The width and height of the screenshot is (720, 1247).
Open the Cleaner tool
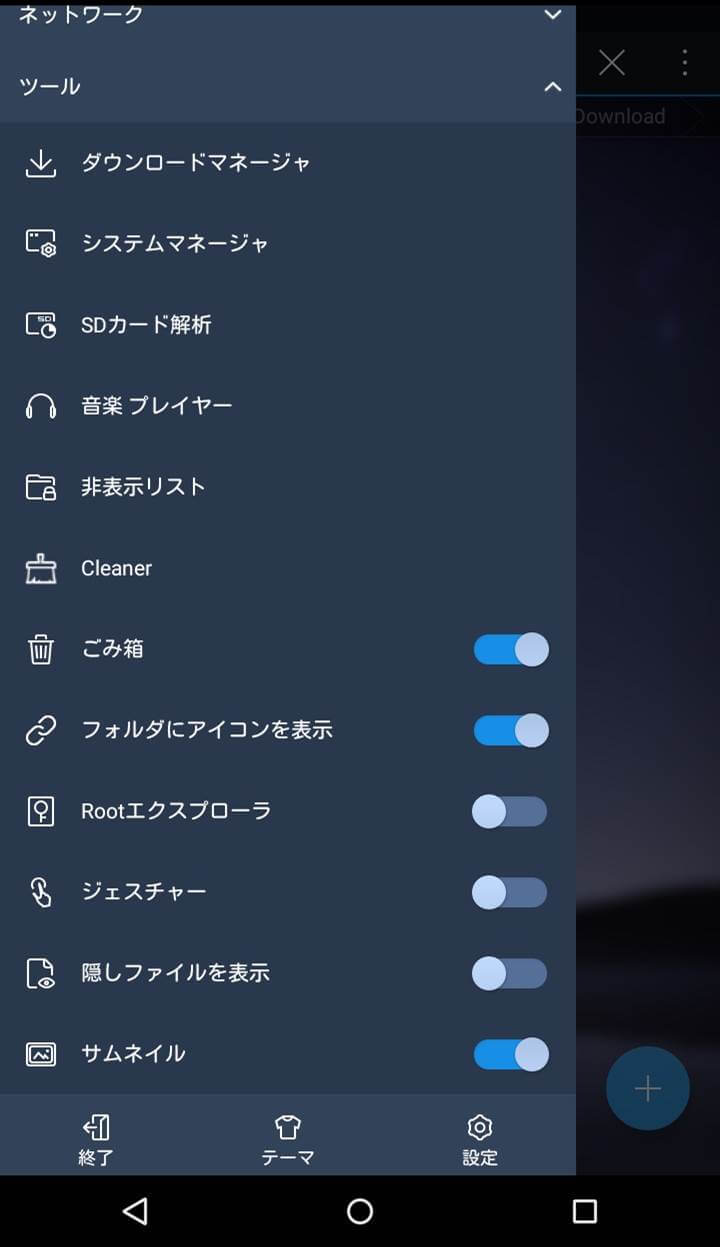[x=288, y=568]
